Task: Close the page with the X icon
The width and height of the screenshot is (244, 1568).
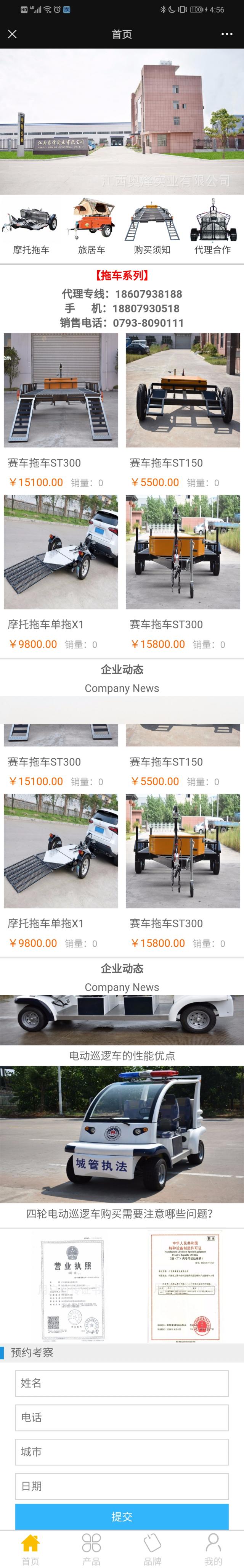Action: 12,34
